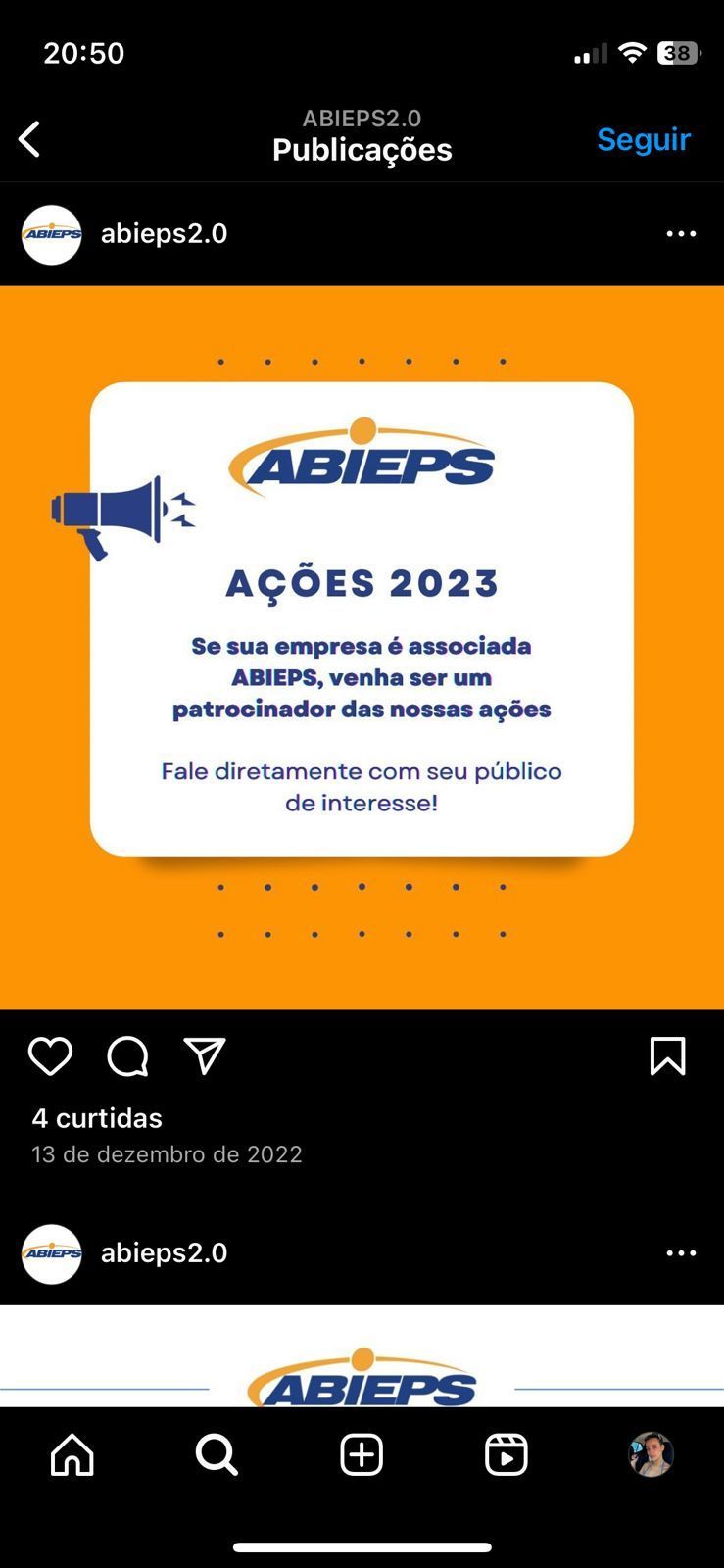Save the AÇÕES 2023 post with bookmark icon
Screen dimensions: 724x1568
(x=667, y=1056)
